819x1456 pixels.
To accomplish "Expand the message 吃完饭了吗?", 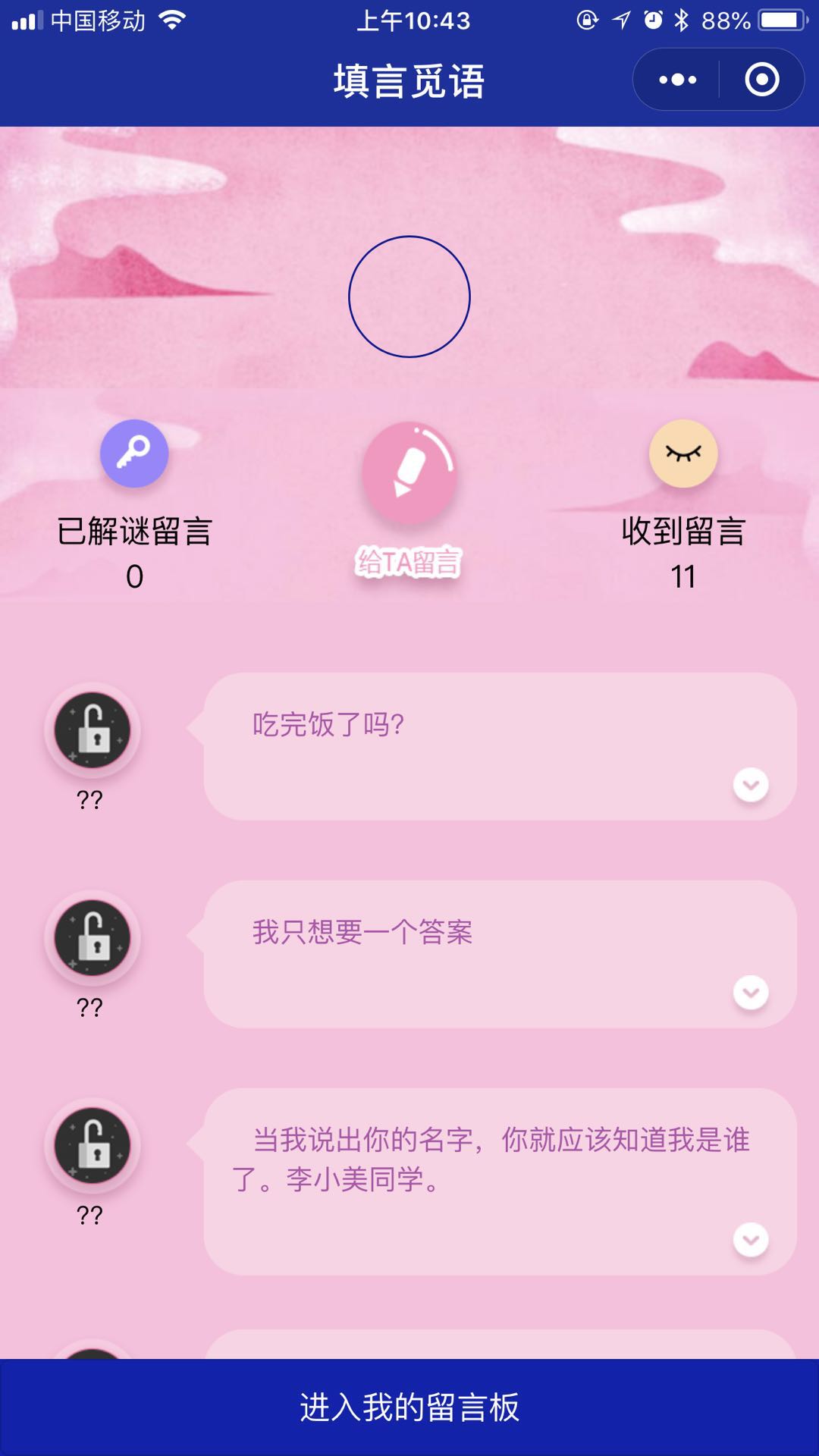I will [751, 785].
